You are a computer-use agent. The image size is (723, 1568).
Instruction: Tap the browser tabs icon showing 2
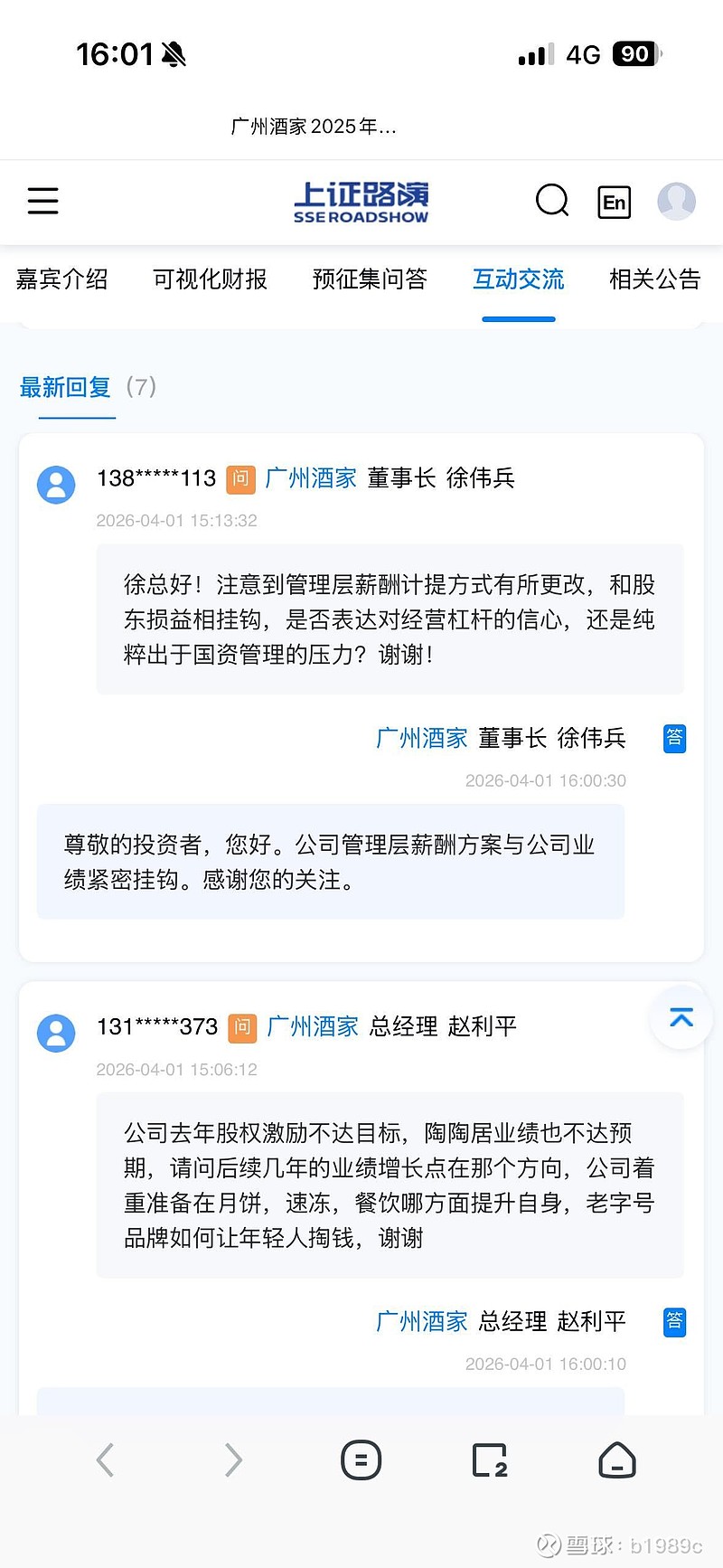coord(489,1459)
